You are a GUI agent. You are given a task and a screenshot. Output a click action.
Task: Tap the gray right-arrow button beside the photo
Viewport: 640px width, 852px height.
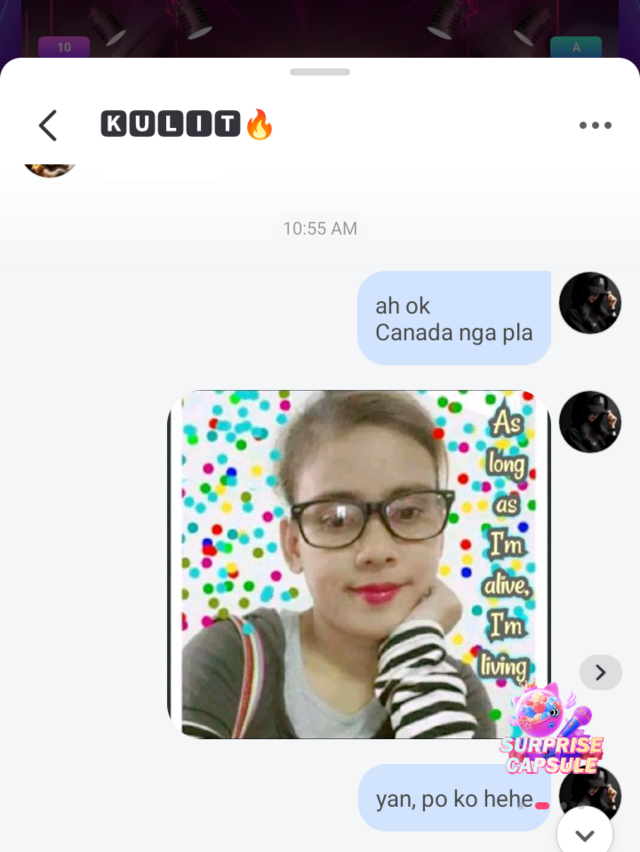600,673
